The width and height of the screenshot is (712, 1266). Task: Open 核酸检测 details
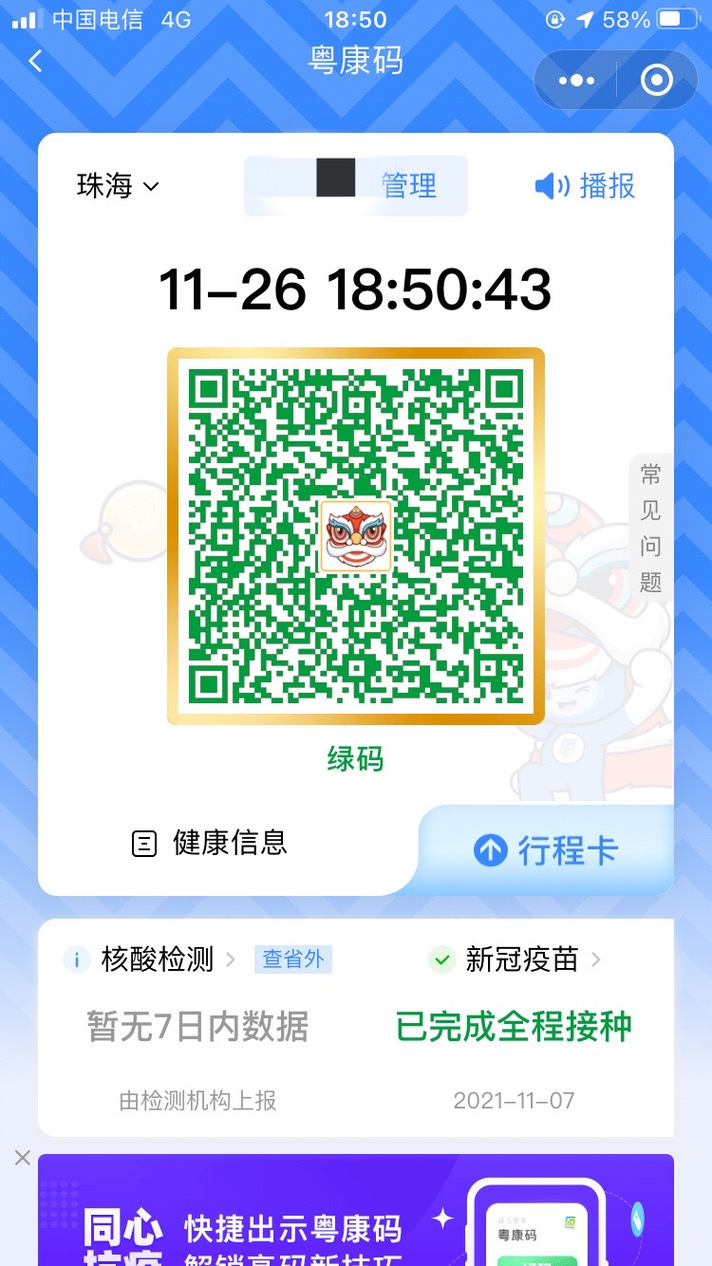150,960
